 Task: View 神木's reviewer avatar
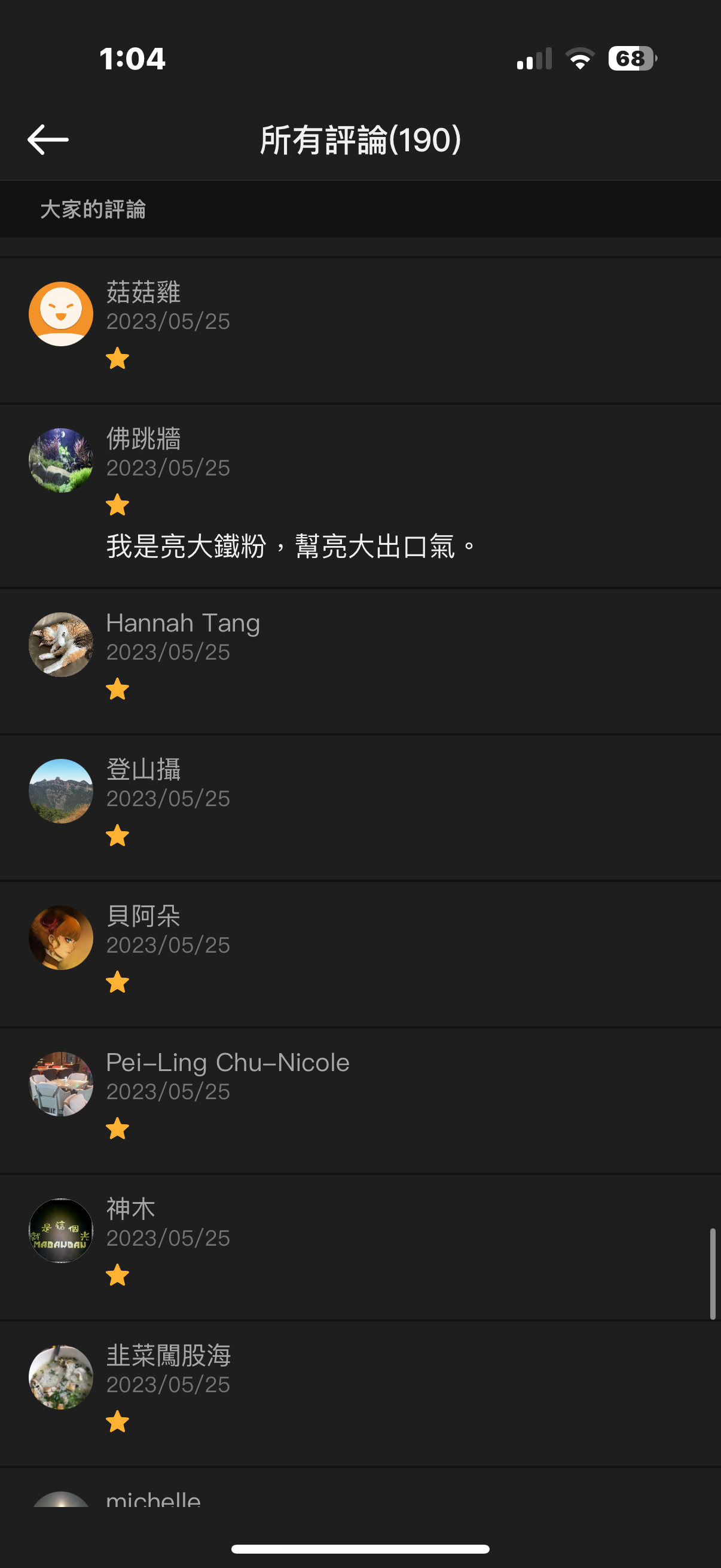point(61,1230)
